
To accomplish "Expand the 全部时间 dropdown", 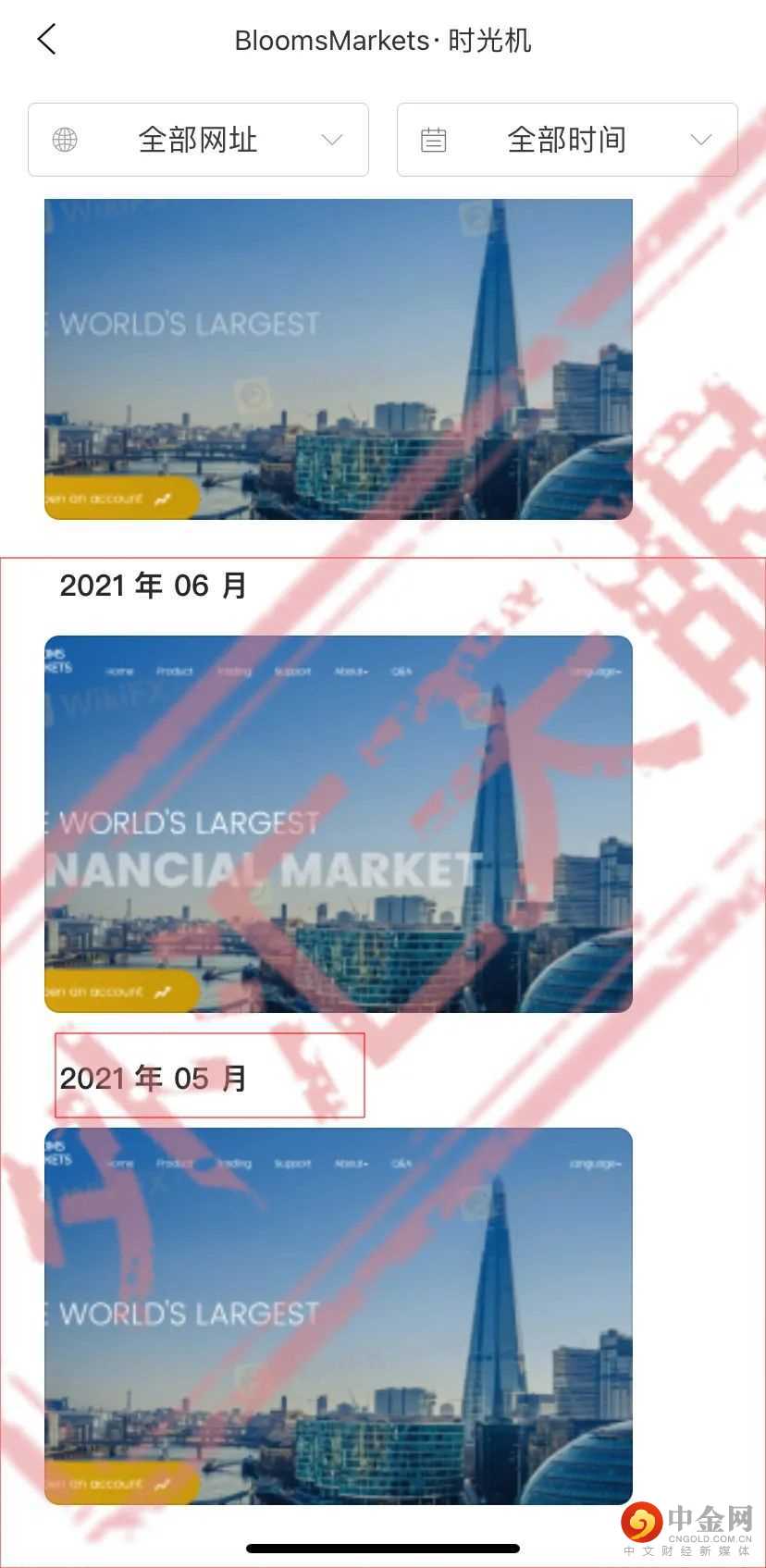I will pyautogui.click(x=566, y=140).
